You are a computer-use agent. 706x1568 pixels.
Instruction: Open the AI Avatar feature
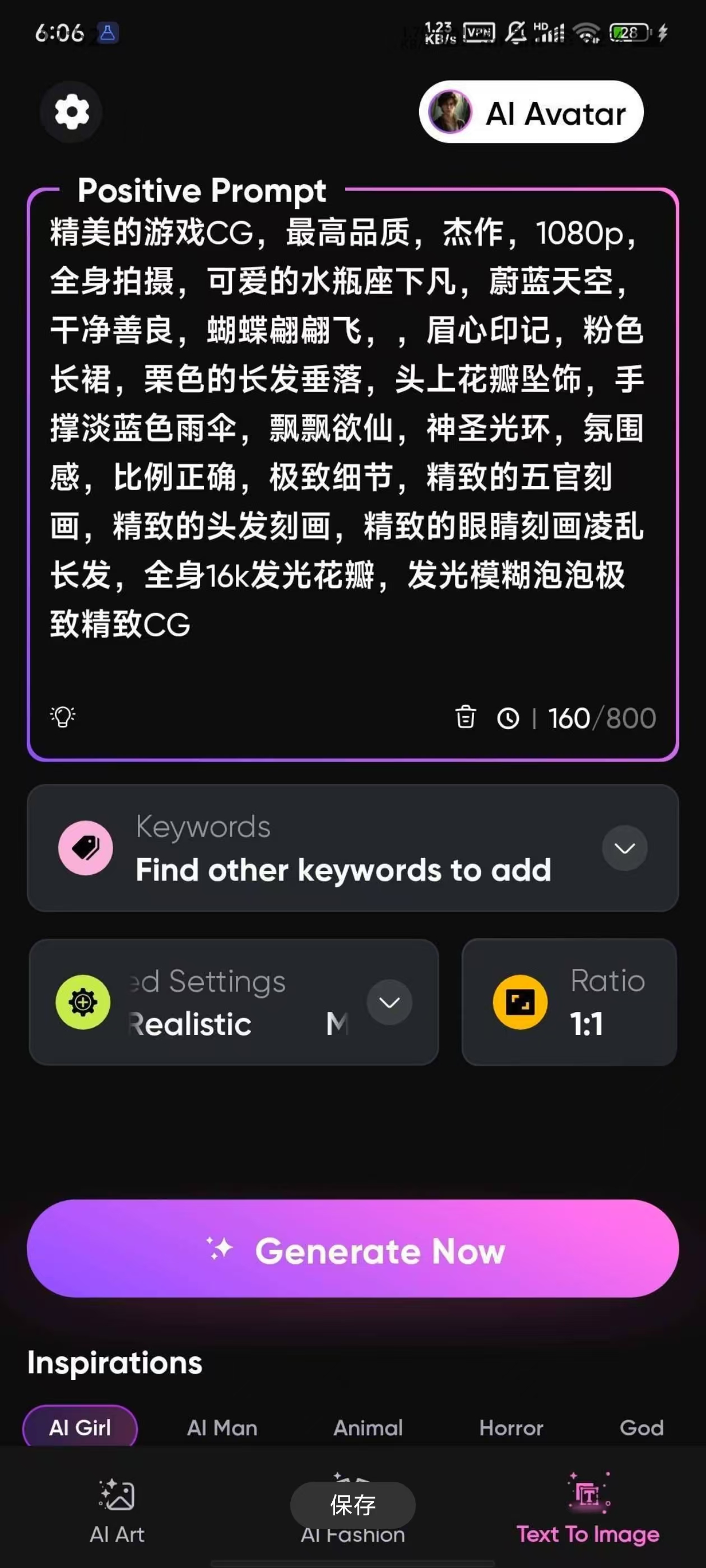click(x=531, y=113)
